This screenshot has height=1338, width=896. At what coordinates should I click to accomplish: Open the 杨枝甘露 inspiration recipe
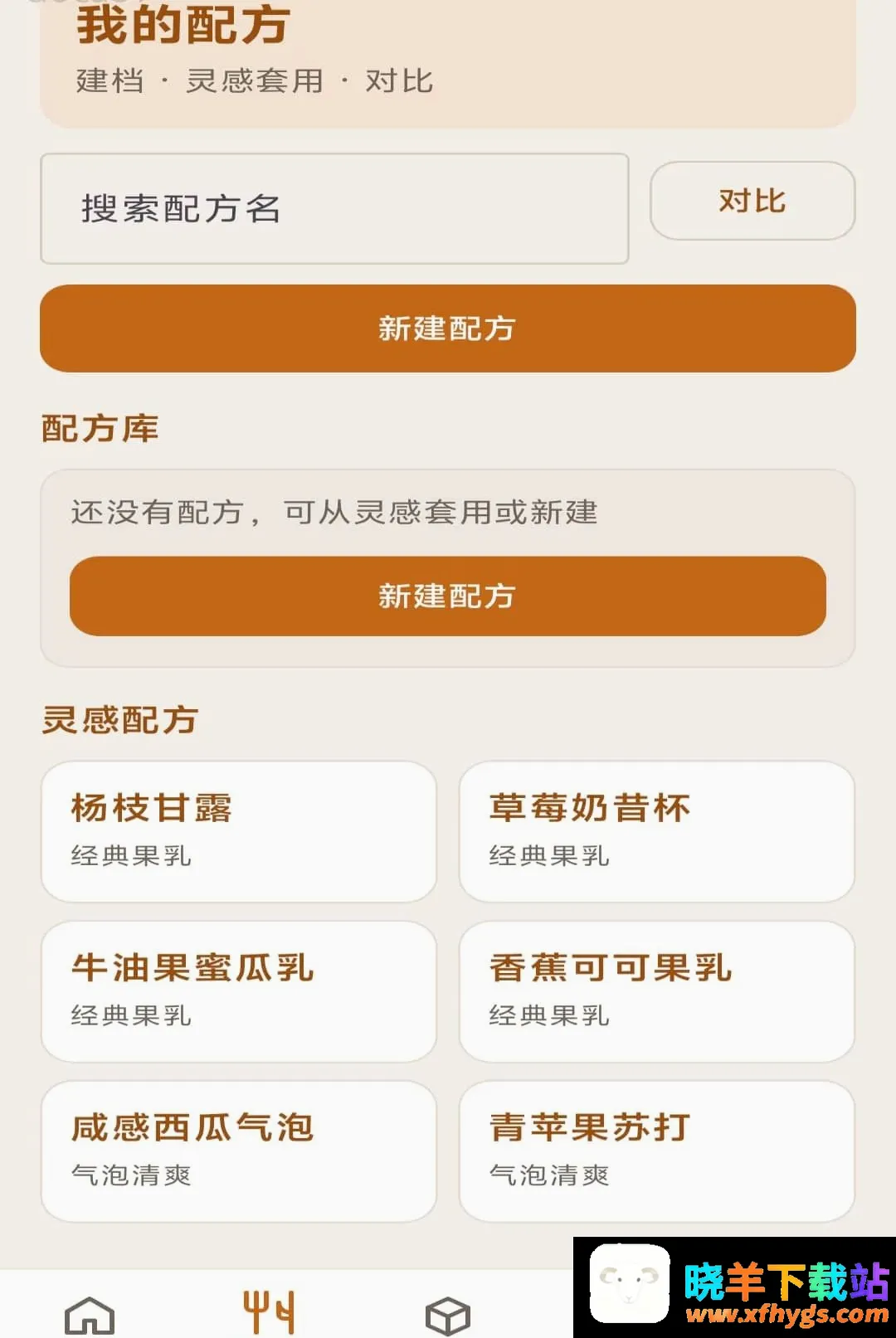pyautogui.click(x=239, y=831)
